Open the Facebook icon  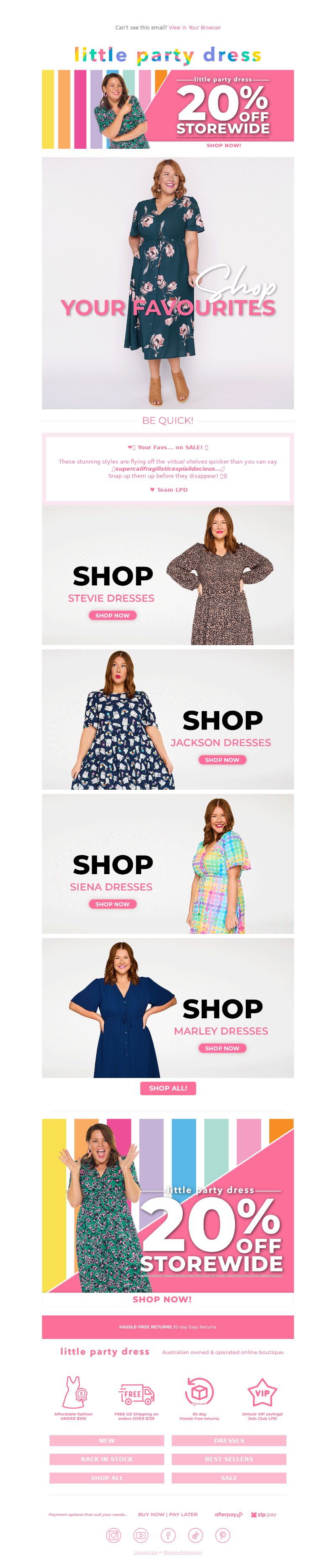tap(168, 1535)
